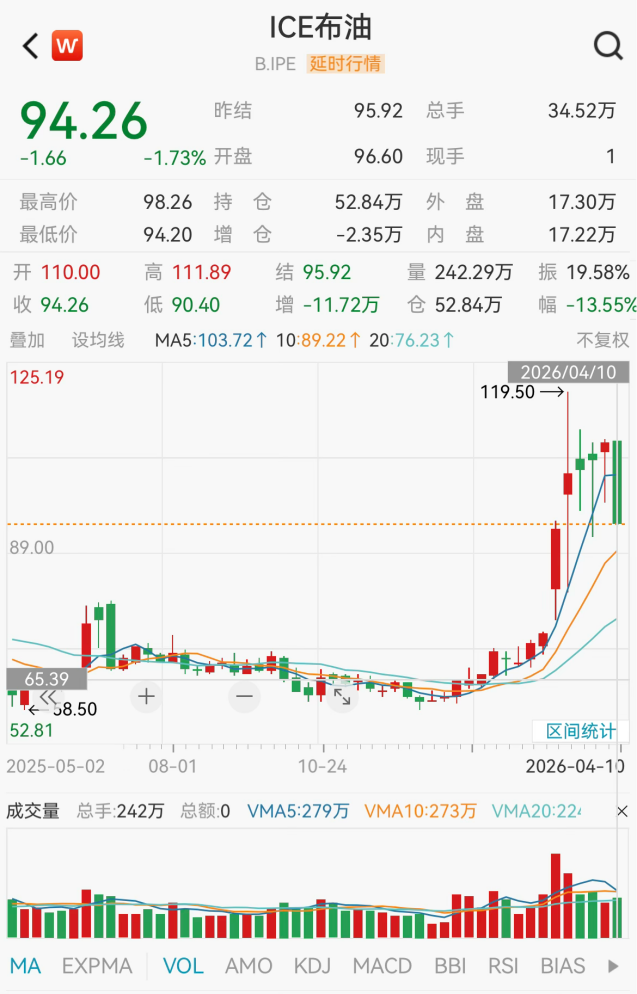
Task: Switch to the KDJ indicator
Action: 312,966
